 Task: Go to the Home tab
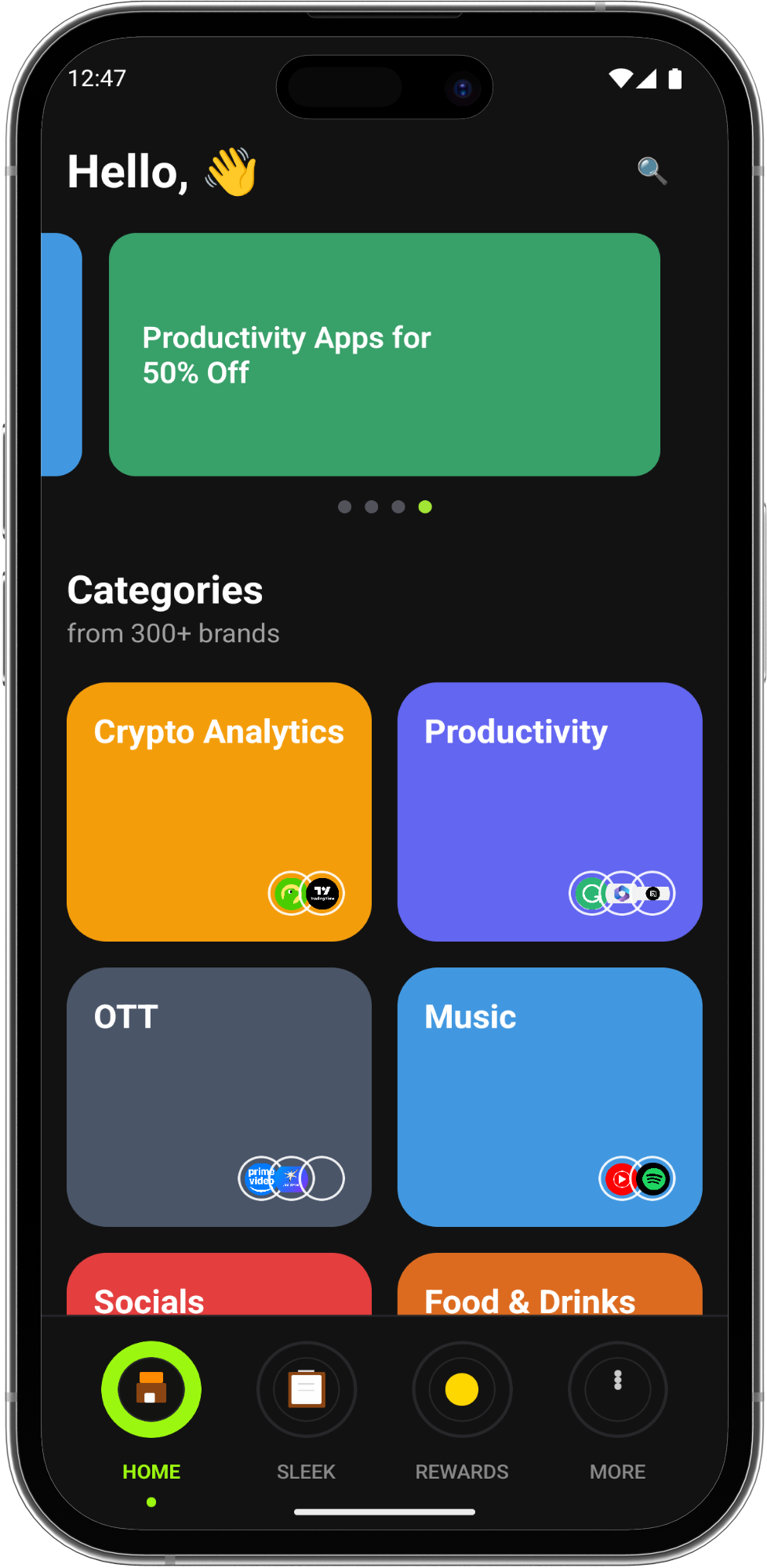point(151,1390)
